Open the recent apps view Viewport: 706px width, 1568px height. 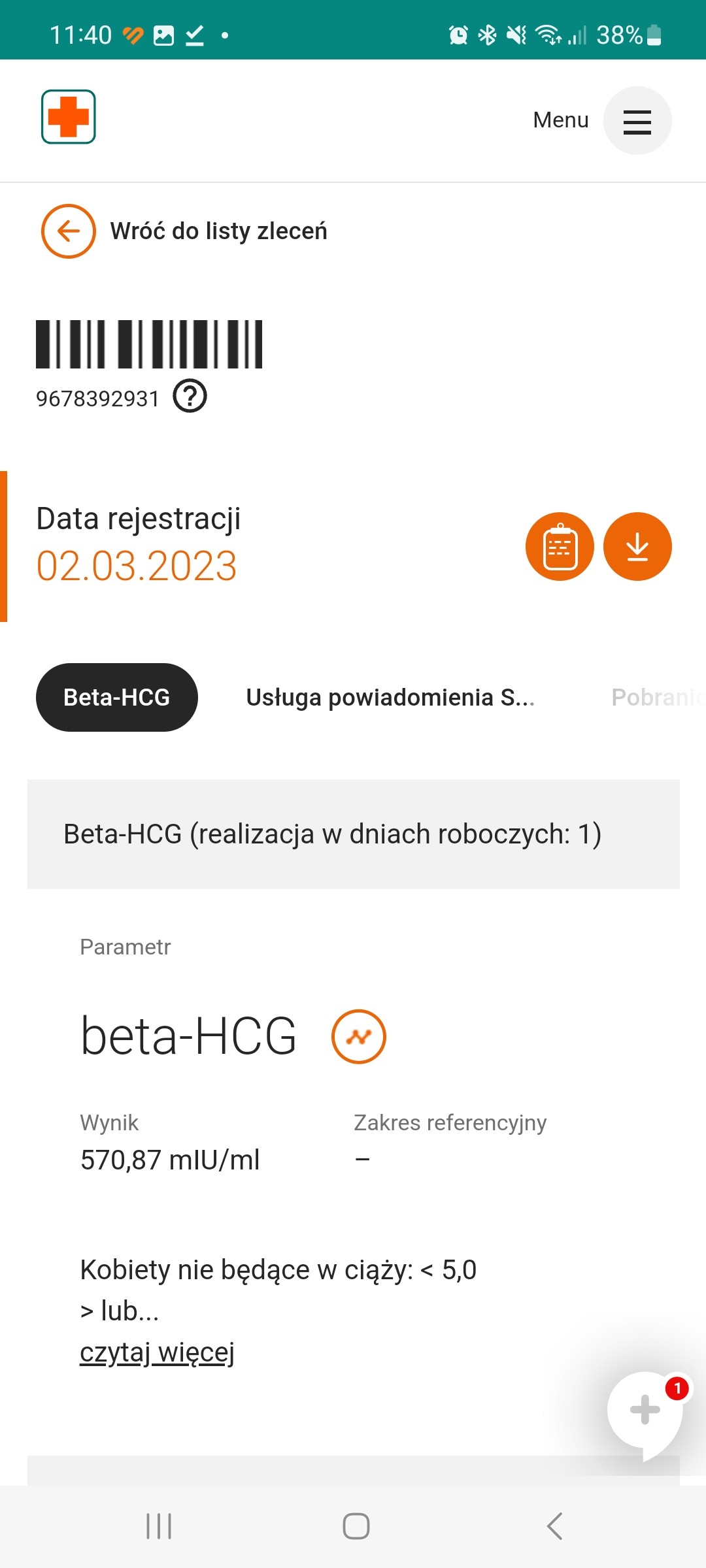pos(159,1527)
